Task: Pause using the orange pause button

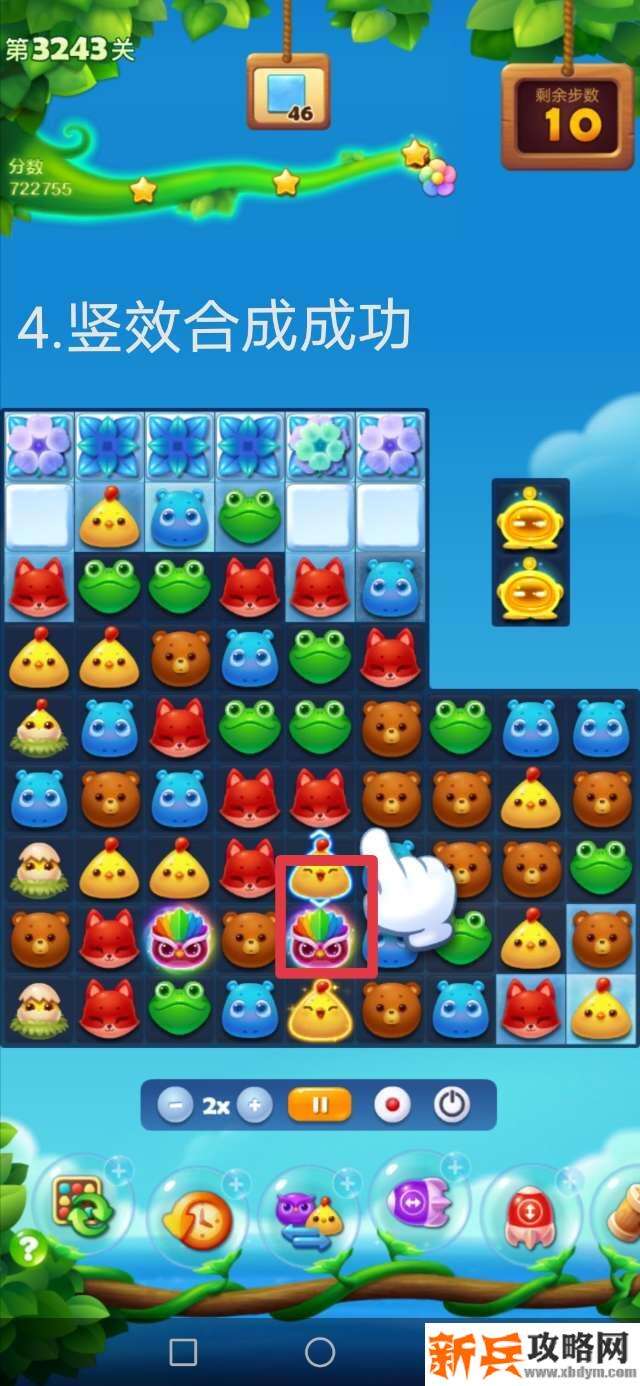Action: (x=319, y=1106)
